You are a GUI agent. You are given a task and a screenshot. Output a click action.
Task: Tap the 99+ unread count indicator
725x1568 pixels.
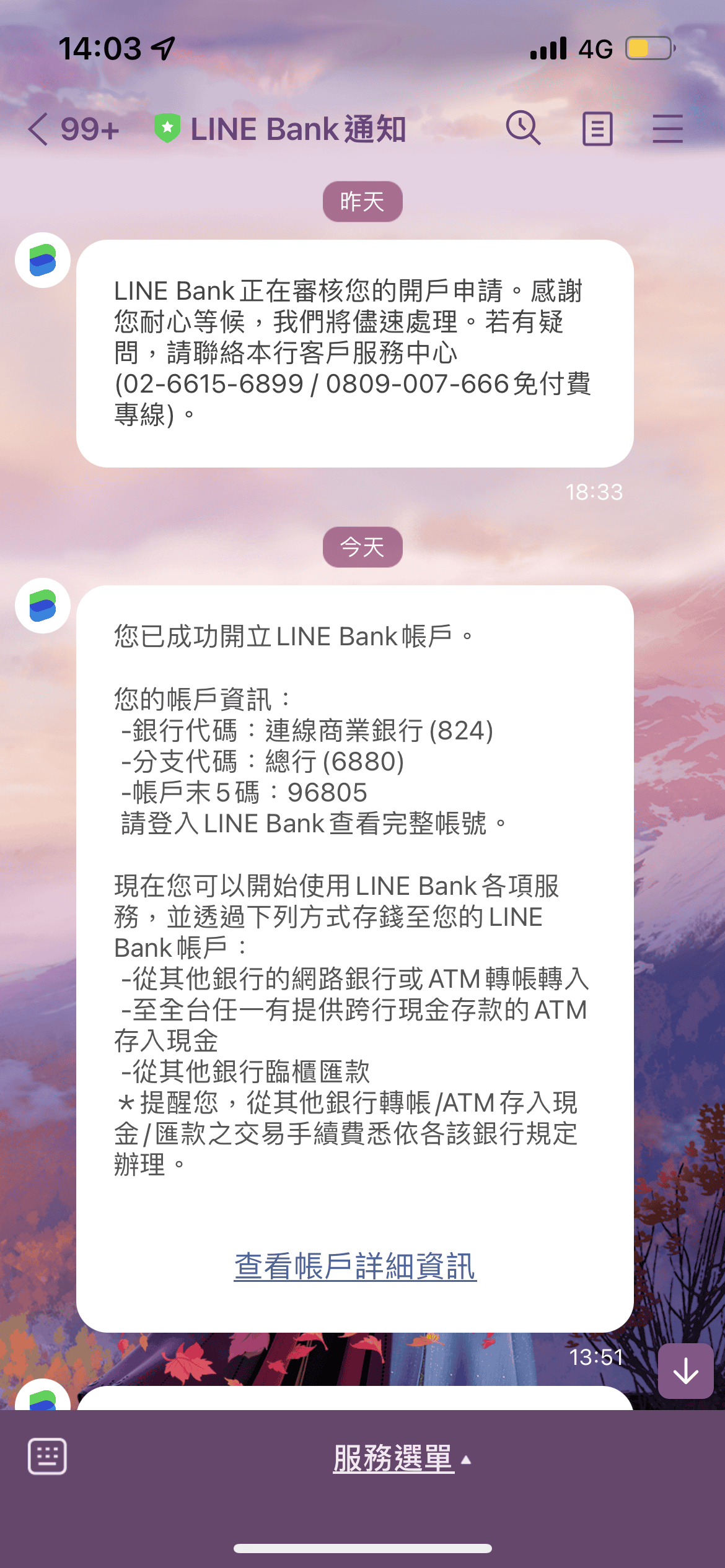88,129
